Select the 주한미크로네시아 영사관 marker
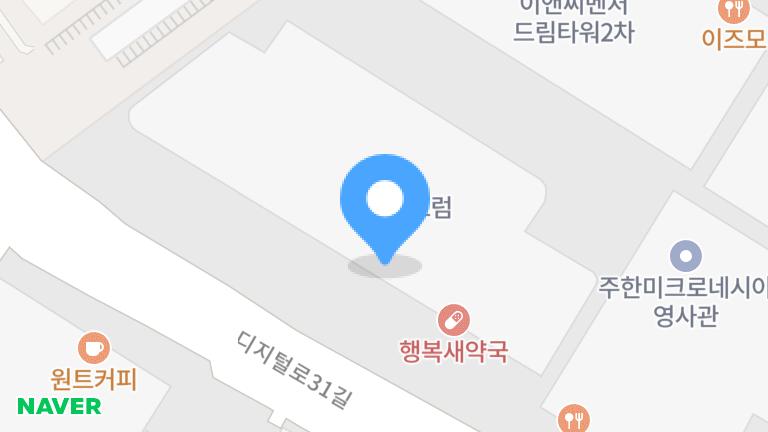The height and width of the screenshot is (432, 768). [685, 257]
